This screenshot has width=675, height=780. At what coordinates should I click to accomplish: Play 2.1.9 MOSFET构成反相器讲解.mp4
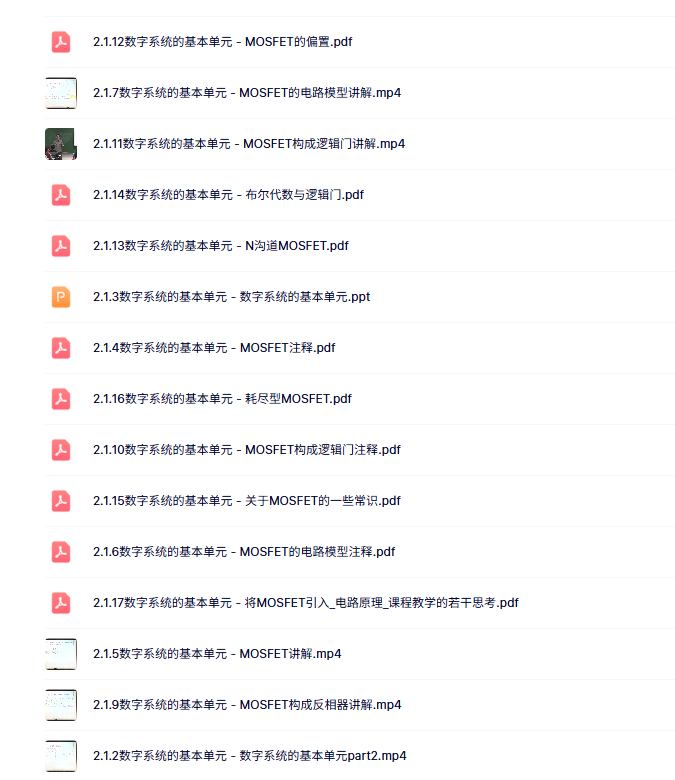point(247,705)
